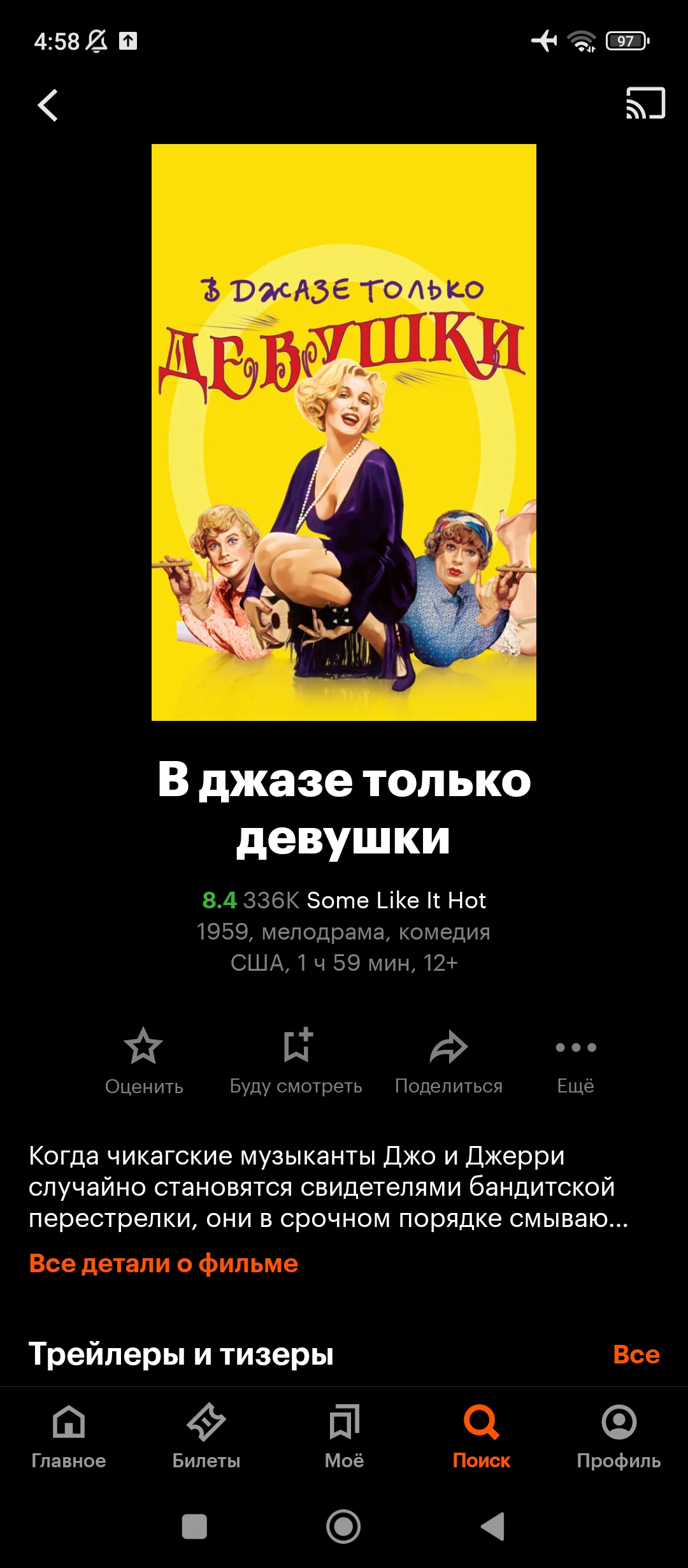This screenshot has height=1568, width=688.
Task: Share the film via Поделиться
Action: [x=449, y=1061]
